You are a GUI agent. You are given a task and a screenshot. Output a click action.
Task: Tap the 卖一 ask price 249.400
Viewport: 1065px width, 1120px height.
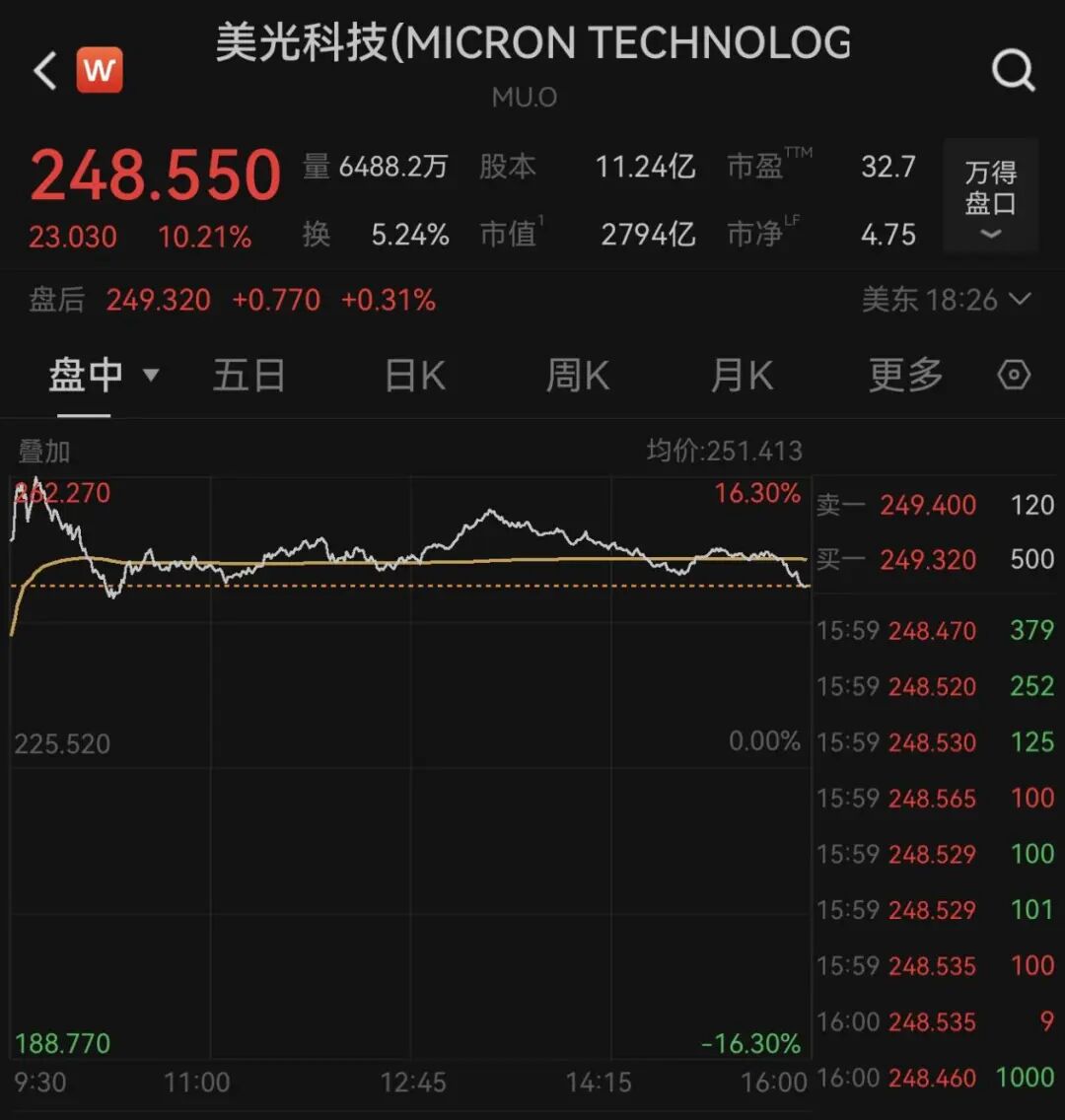[x=927, y=505]
